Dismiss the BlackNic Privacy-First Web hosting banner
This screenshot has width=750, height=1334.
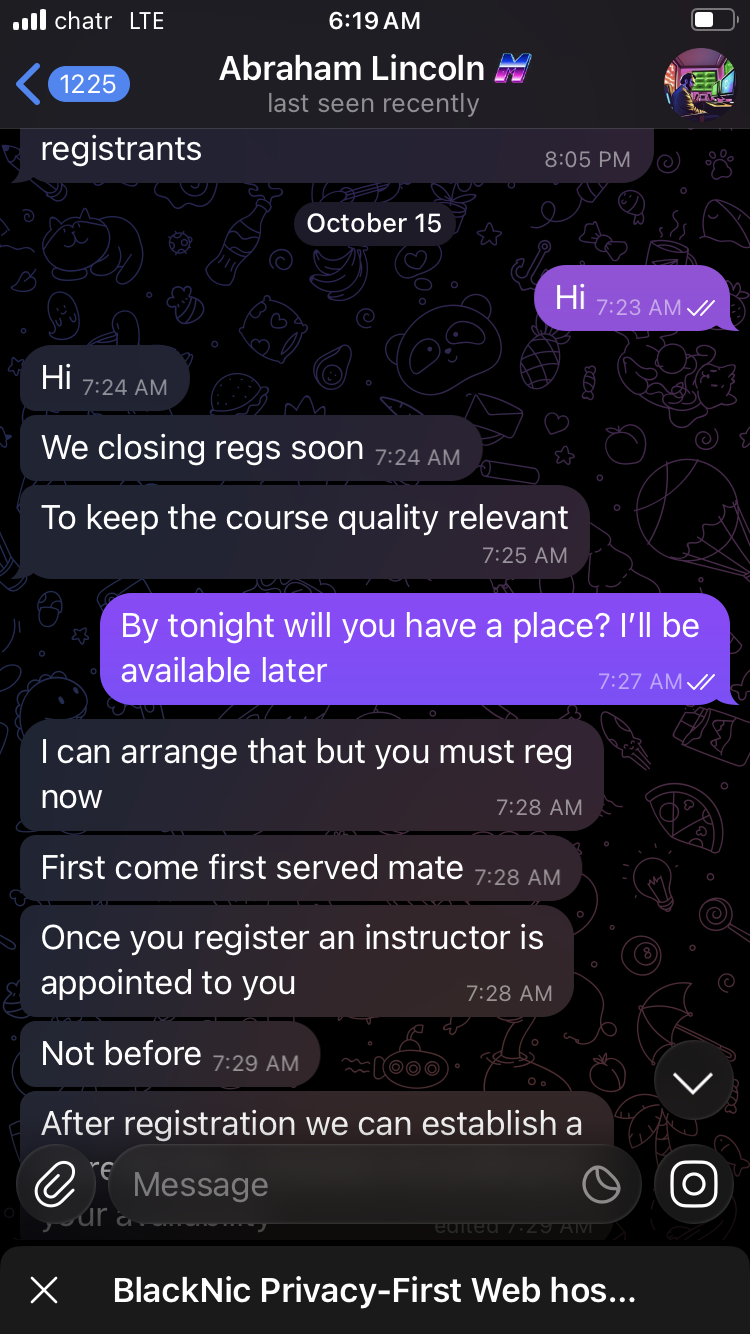point(44,1290)
